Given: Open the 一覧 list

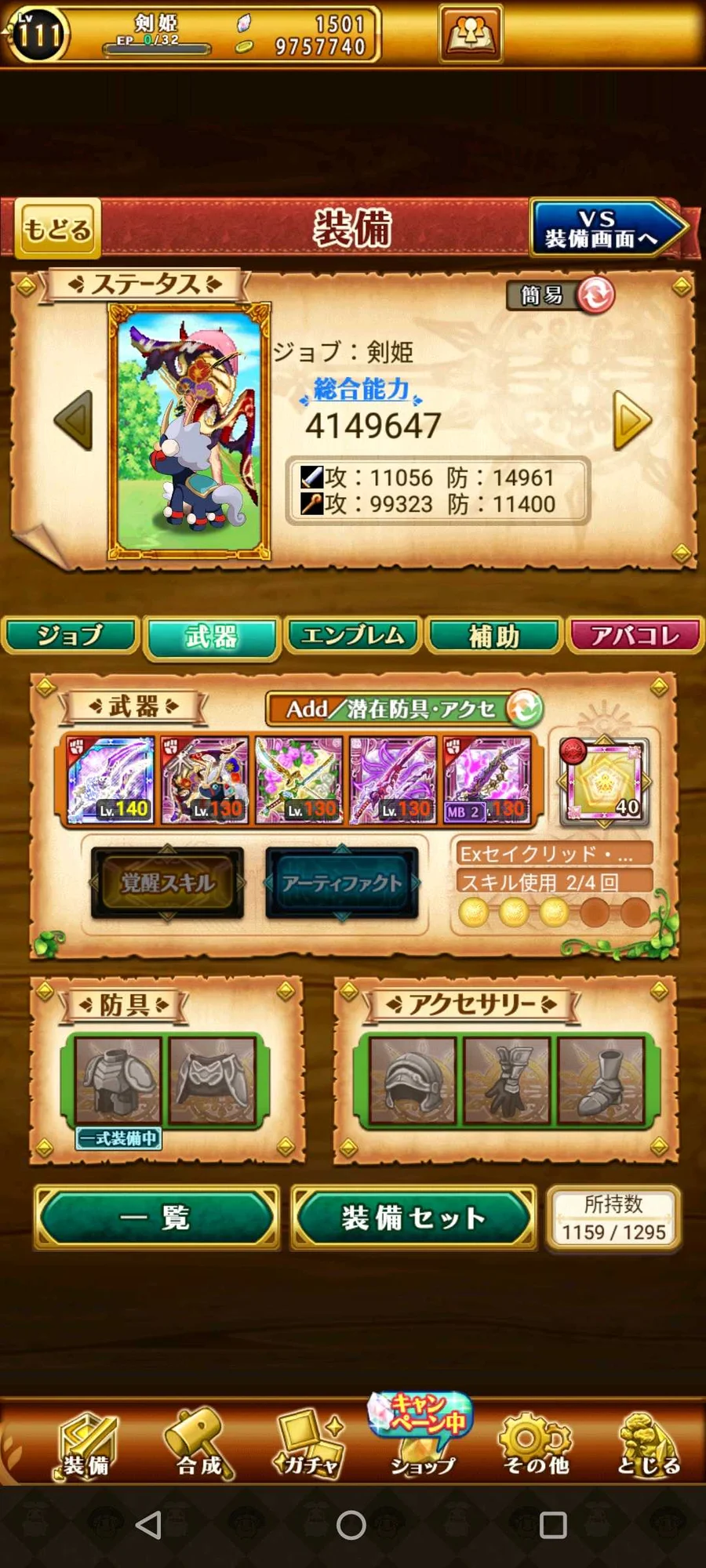Looking at the screenshot, I should [156, 1218].
